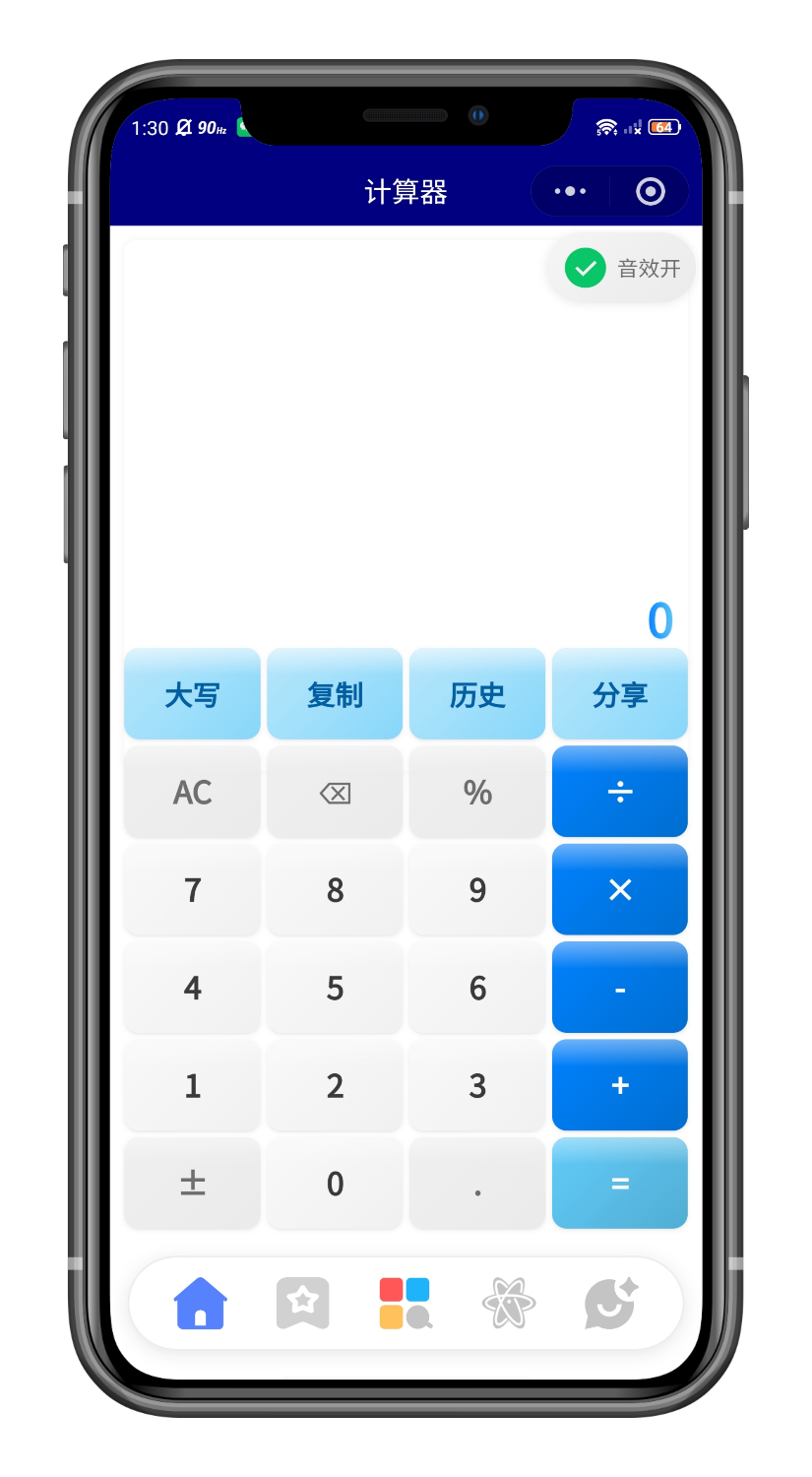Open calculation 历史 history
The height and width of the screenshot is (1477, 812).
pos(477,694)
